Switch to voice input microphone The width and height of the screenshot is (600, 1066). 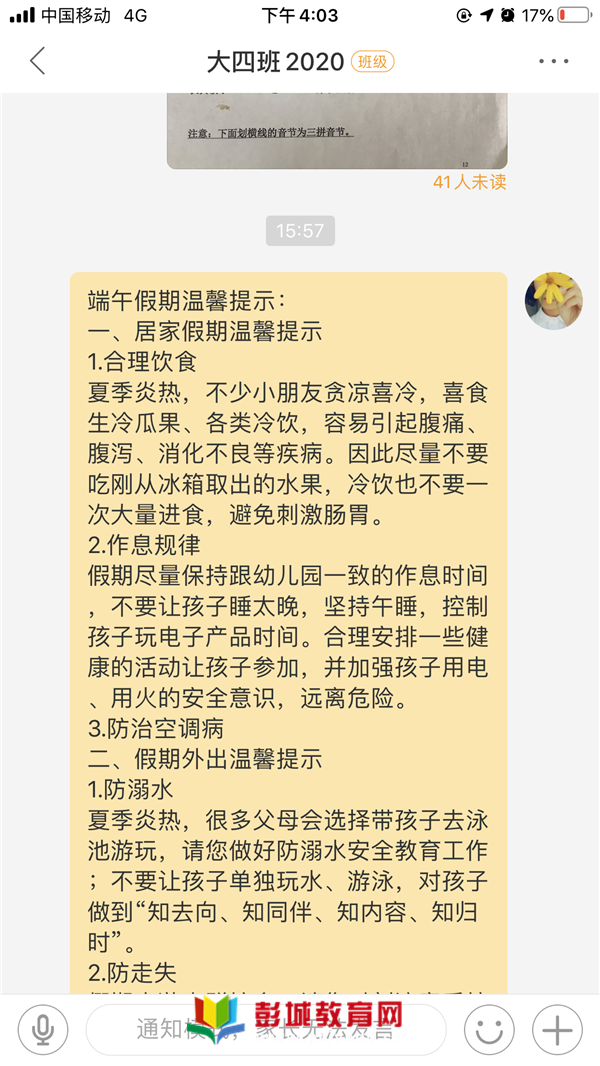[42, 1030]
